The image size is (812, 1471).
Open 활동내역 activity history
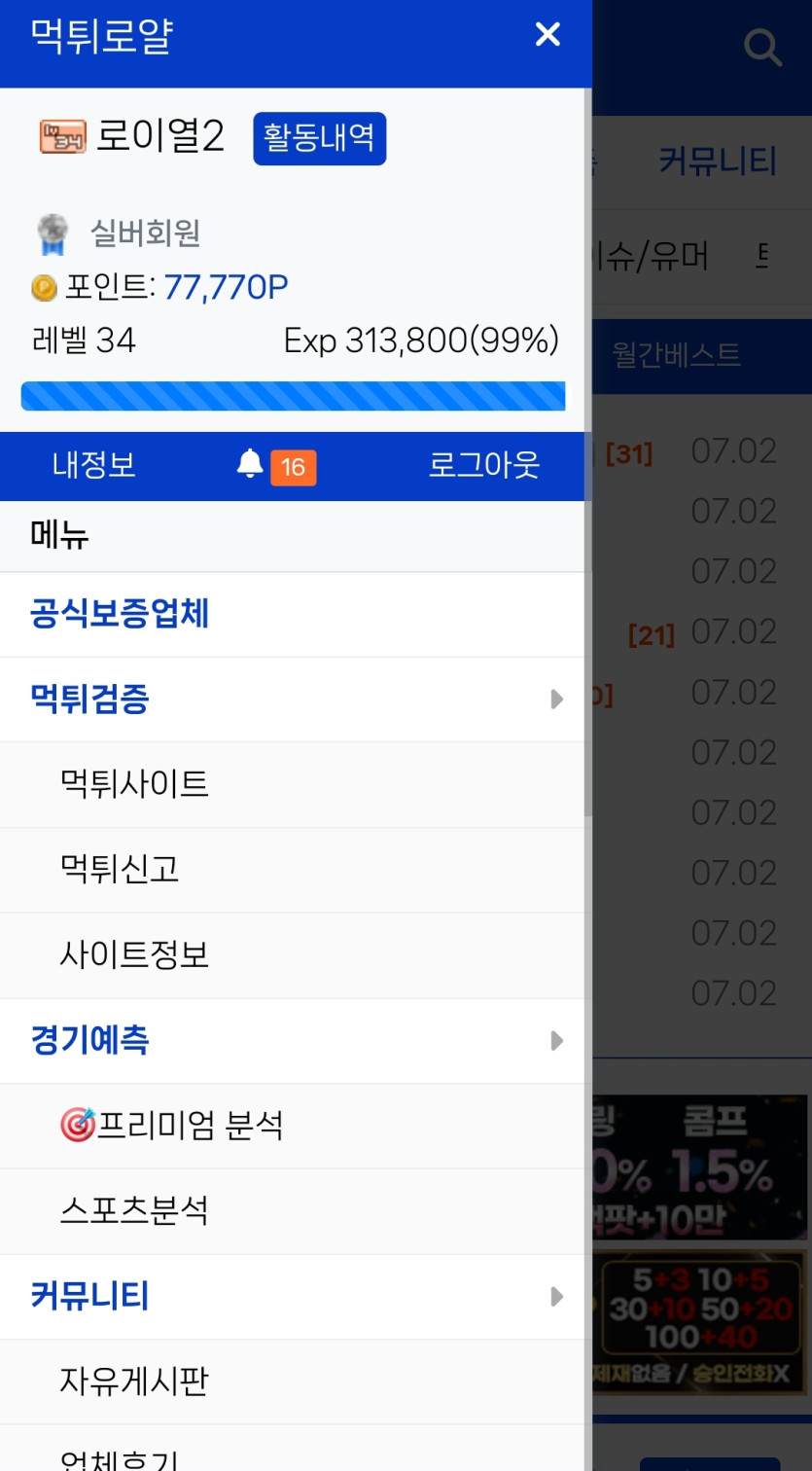(x=319, y=138)
